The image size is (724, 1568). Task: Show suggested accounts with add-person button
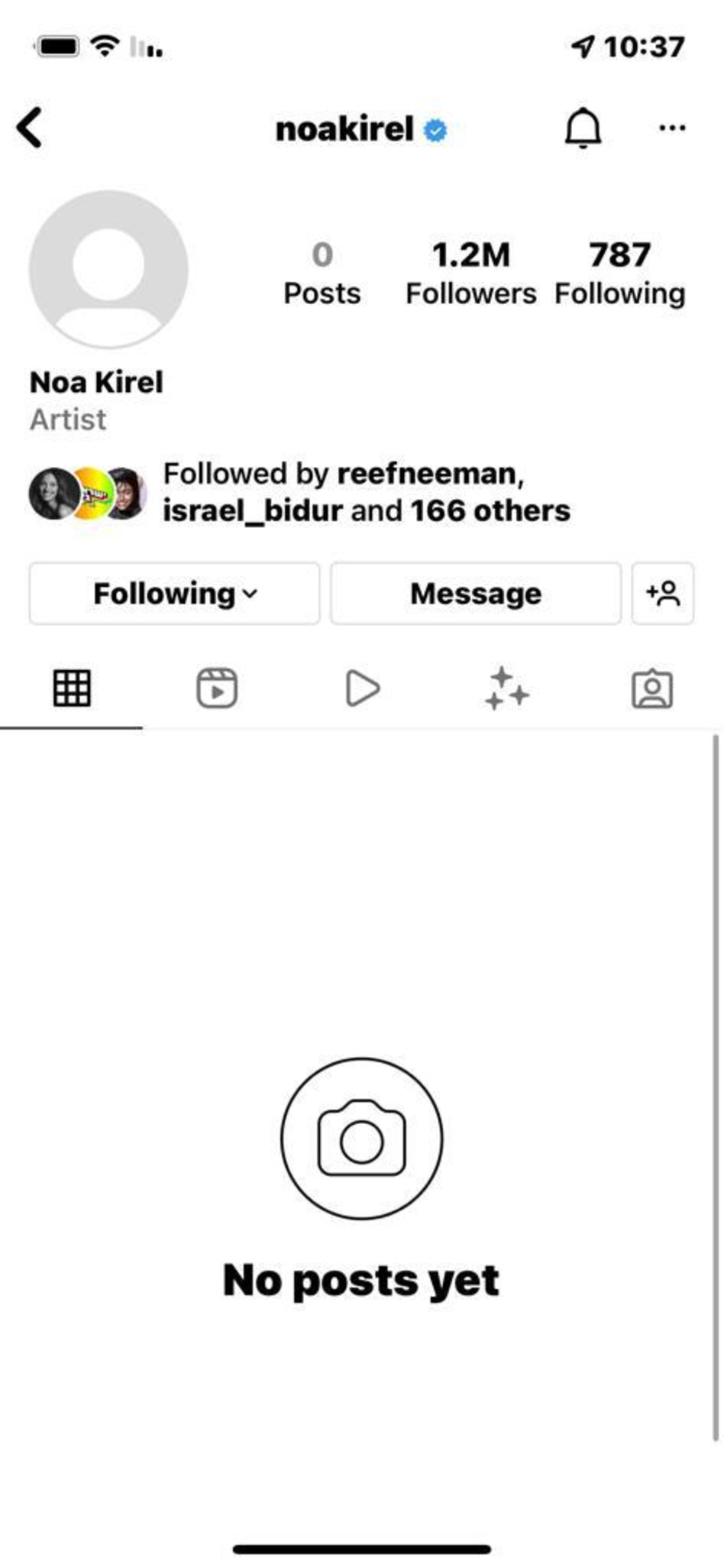(x=662, y=594)
